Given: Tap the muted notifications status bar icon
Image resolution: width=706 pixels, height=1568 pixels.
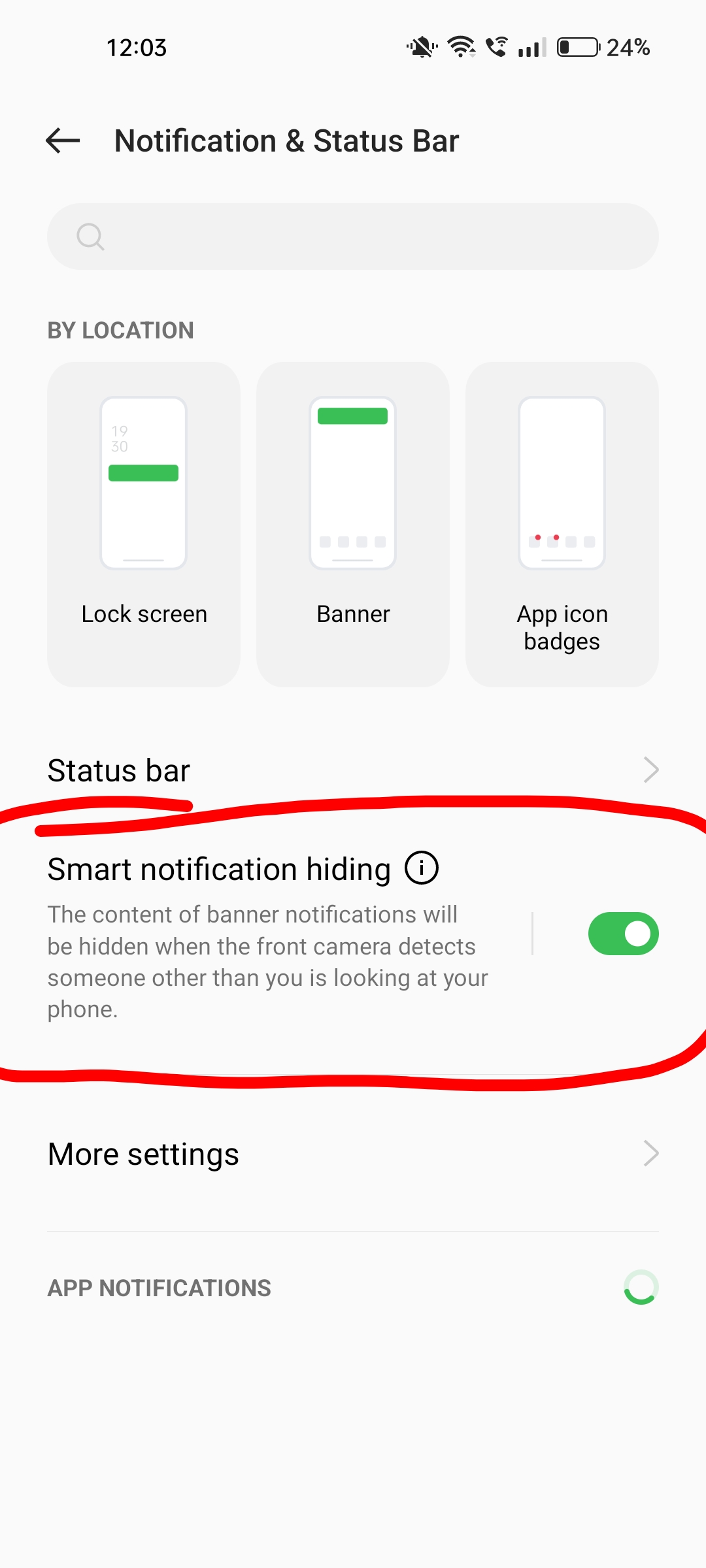Looking at the screenshot, I should (420, 46).
